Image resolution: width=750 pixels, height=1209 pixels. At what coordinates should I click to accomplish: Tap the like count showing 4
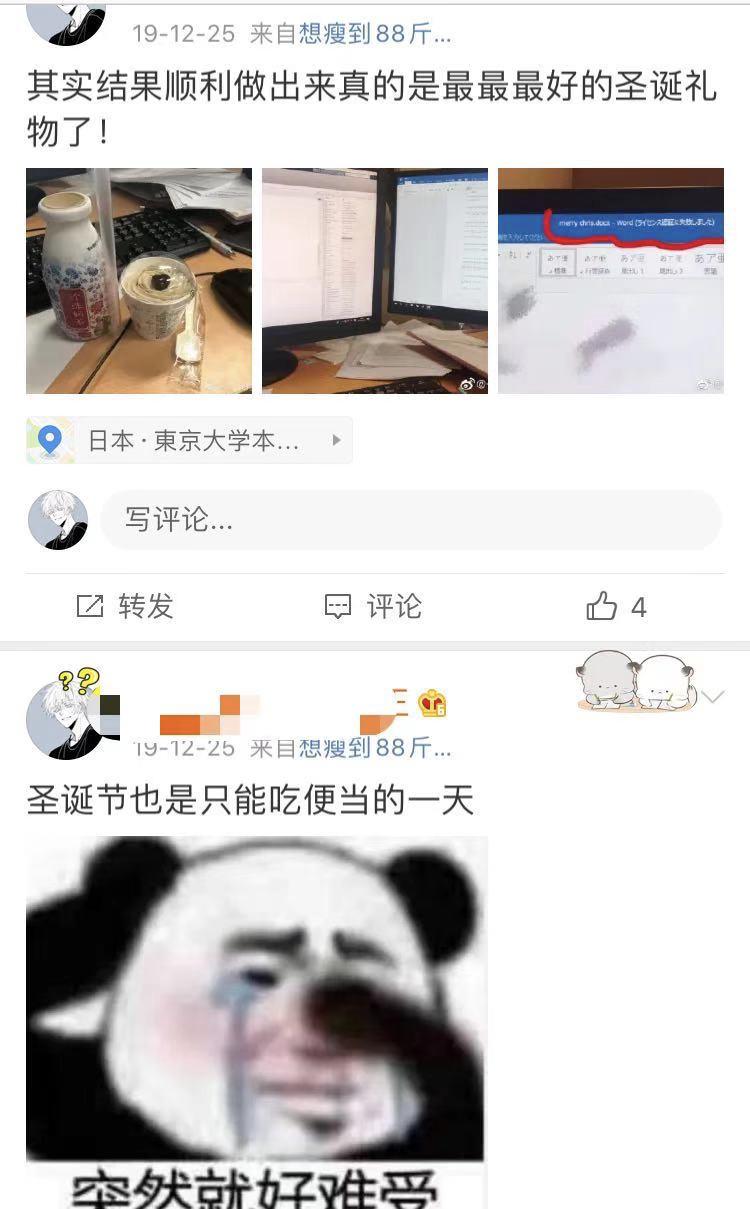tap(639, 605)
